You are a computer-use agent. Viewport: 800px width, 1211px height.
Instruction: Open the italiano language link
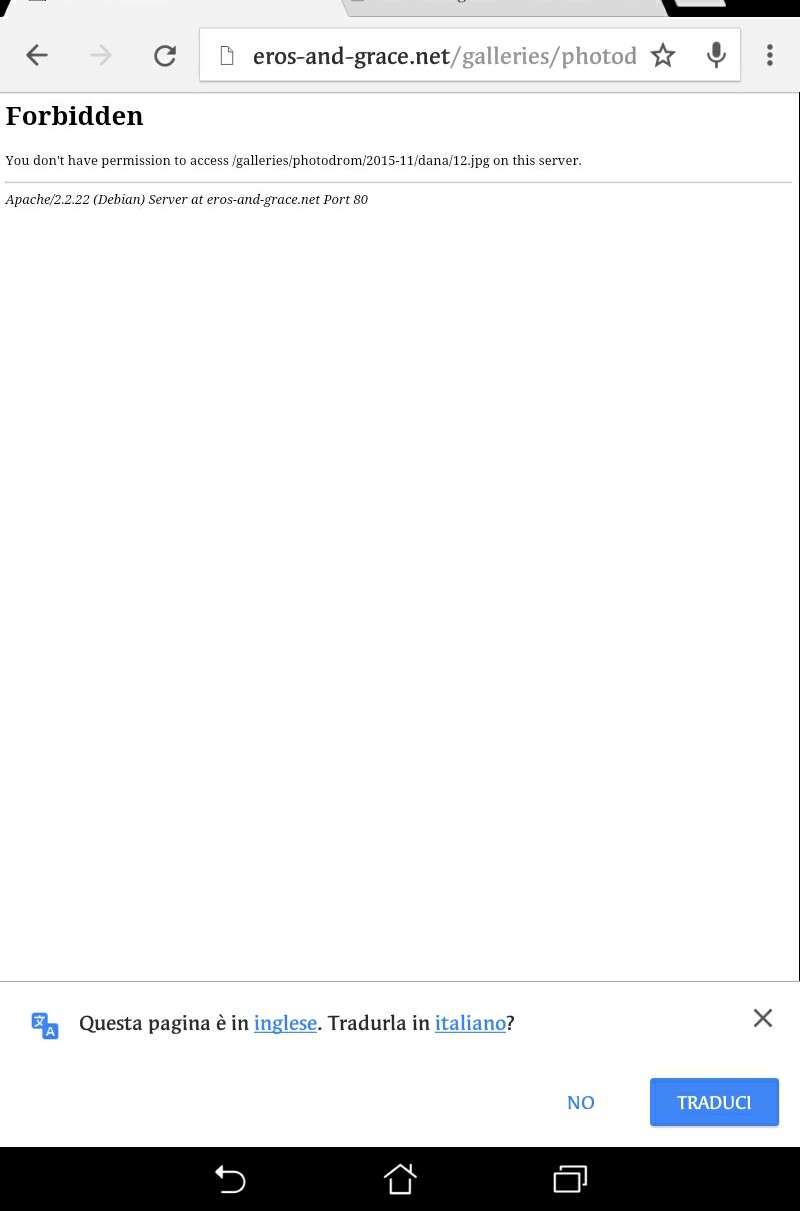(x=470, y=1023)
